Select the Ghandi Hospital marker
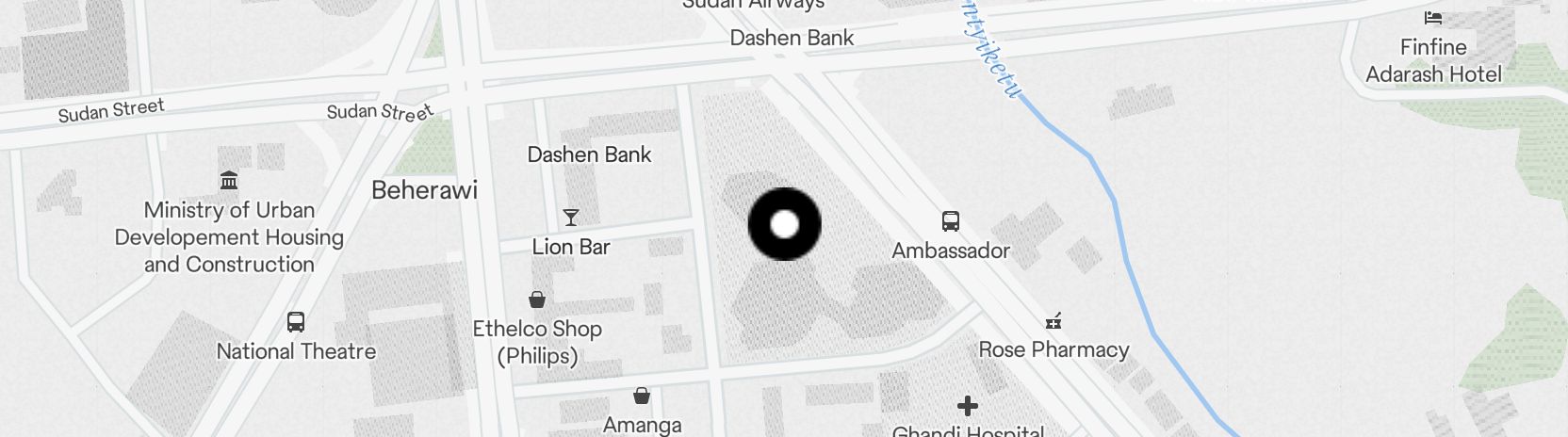 968,407
